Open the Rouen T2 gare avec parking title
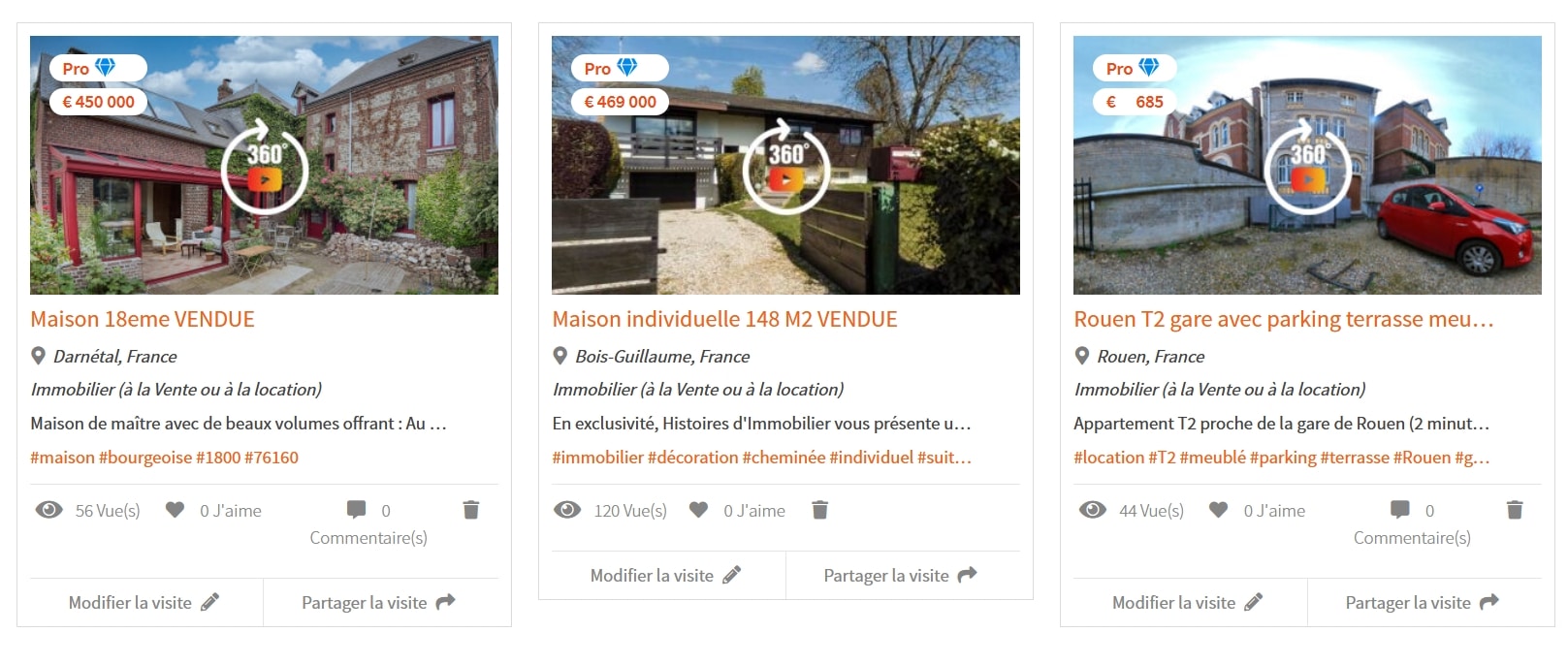The width and height of the screenshot is (1568, 664). [1283, 319]
